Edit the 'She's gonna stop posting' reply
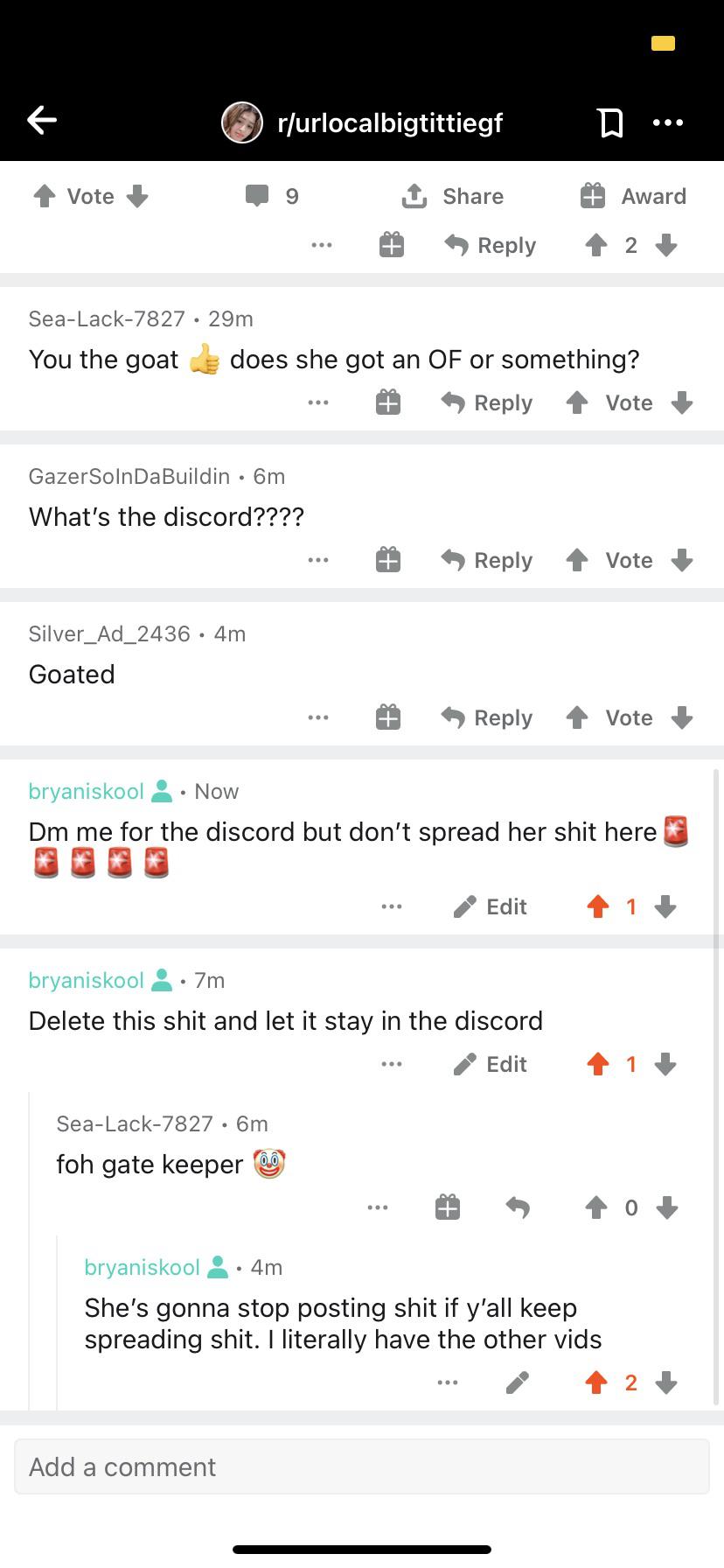The image size is (724, 1568). (517, 1382)
